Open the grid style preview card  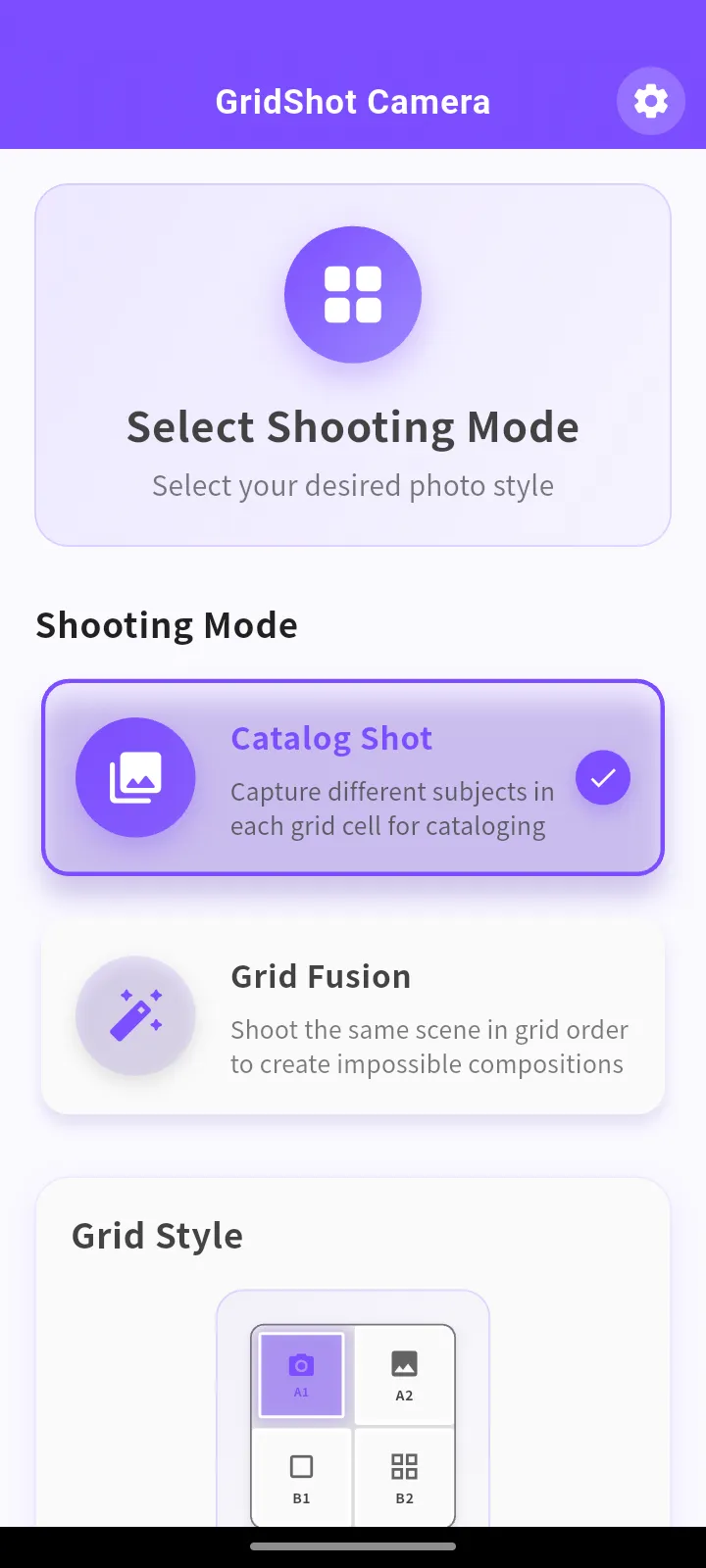pos(353,1411)
